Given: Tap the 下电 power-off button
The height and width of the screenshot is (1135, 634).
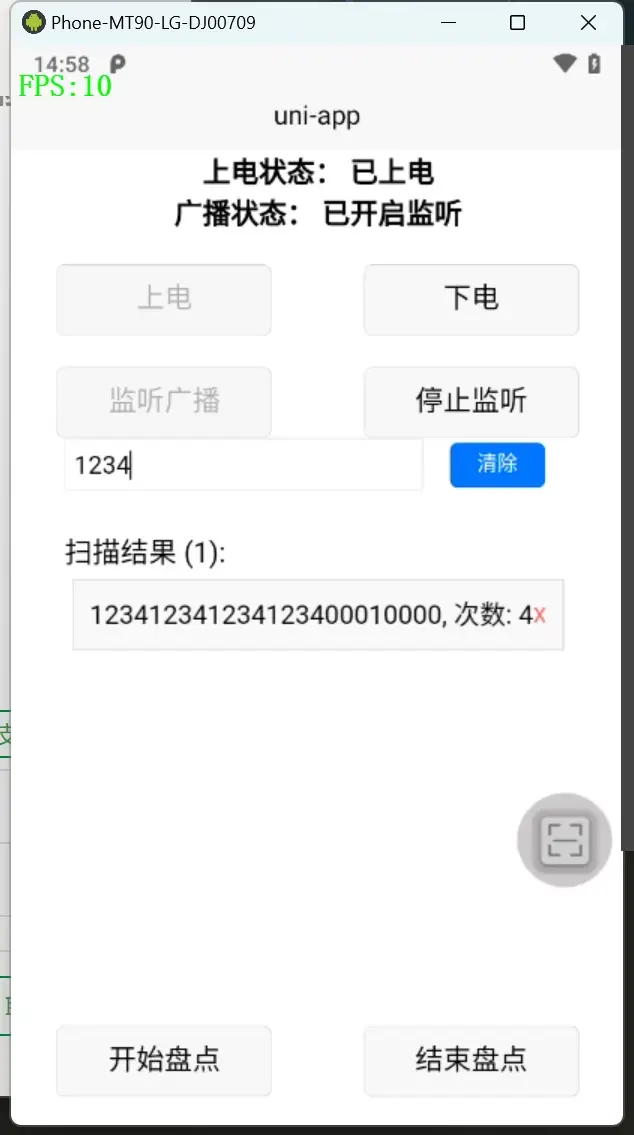Looking at the screenshot, I should 471,299.
